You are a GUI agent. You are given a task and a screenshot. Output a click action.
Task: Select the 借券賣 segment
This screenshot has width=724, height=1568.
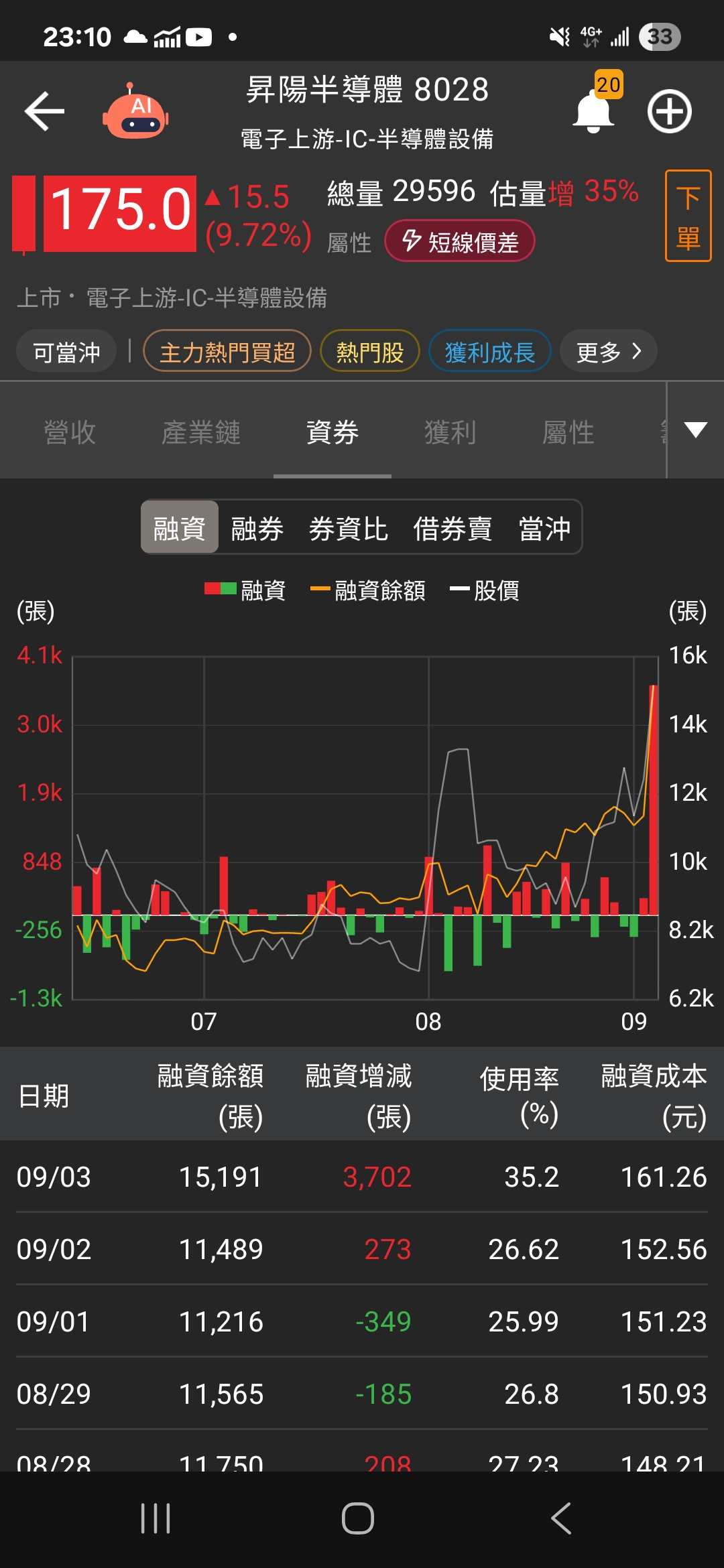[x=453, y=528]
